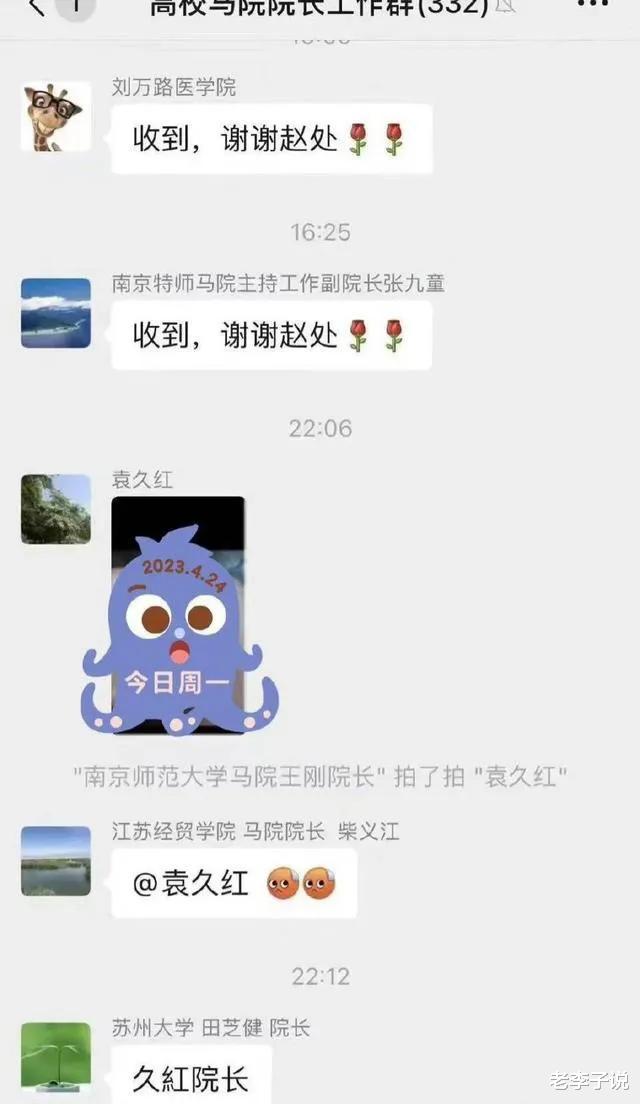Tap 袁久红's profile avatar
Image resolution: width=640 pixels, height=1104 pixels.
click(56, 509)
